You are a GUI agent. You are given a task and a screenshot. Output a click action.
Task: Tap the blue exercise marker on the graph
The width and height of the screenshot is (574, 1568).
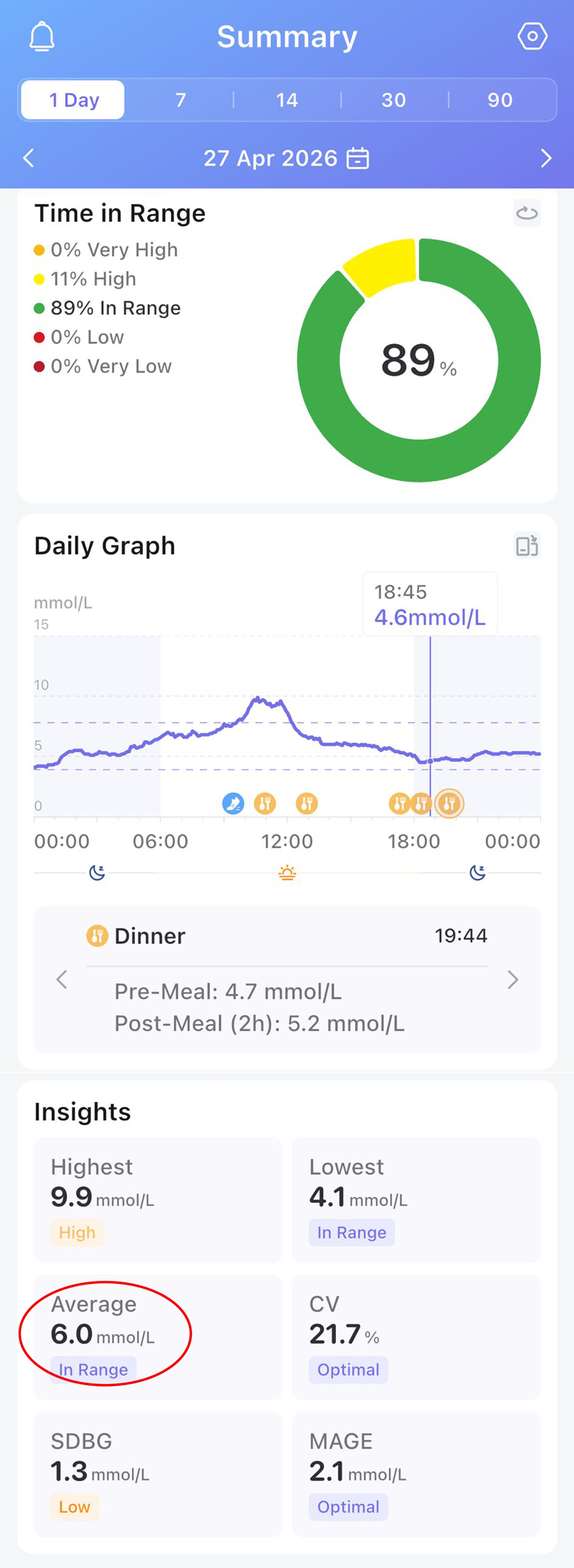pyautogui.click(x=233, y=803)
